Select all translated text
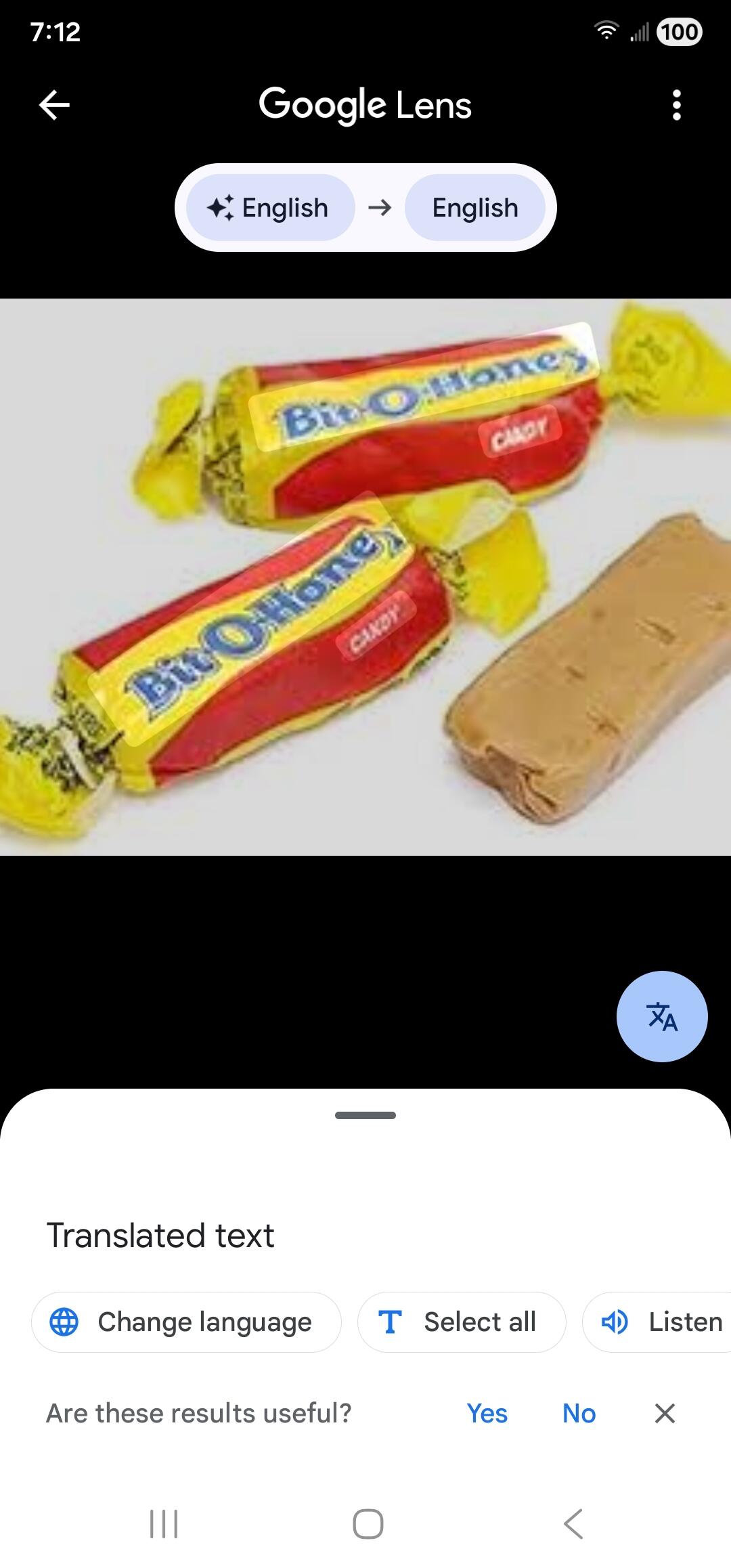This screenshot has width=731, height=1568. point(461,1322)
